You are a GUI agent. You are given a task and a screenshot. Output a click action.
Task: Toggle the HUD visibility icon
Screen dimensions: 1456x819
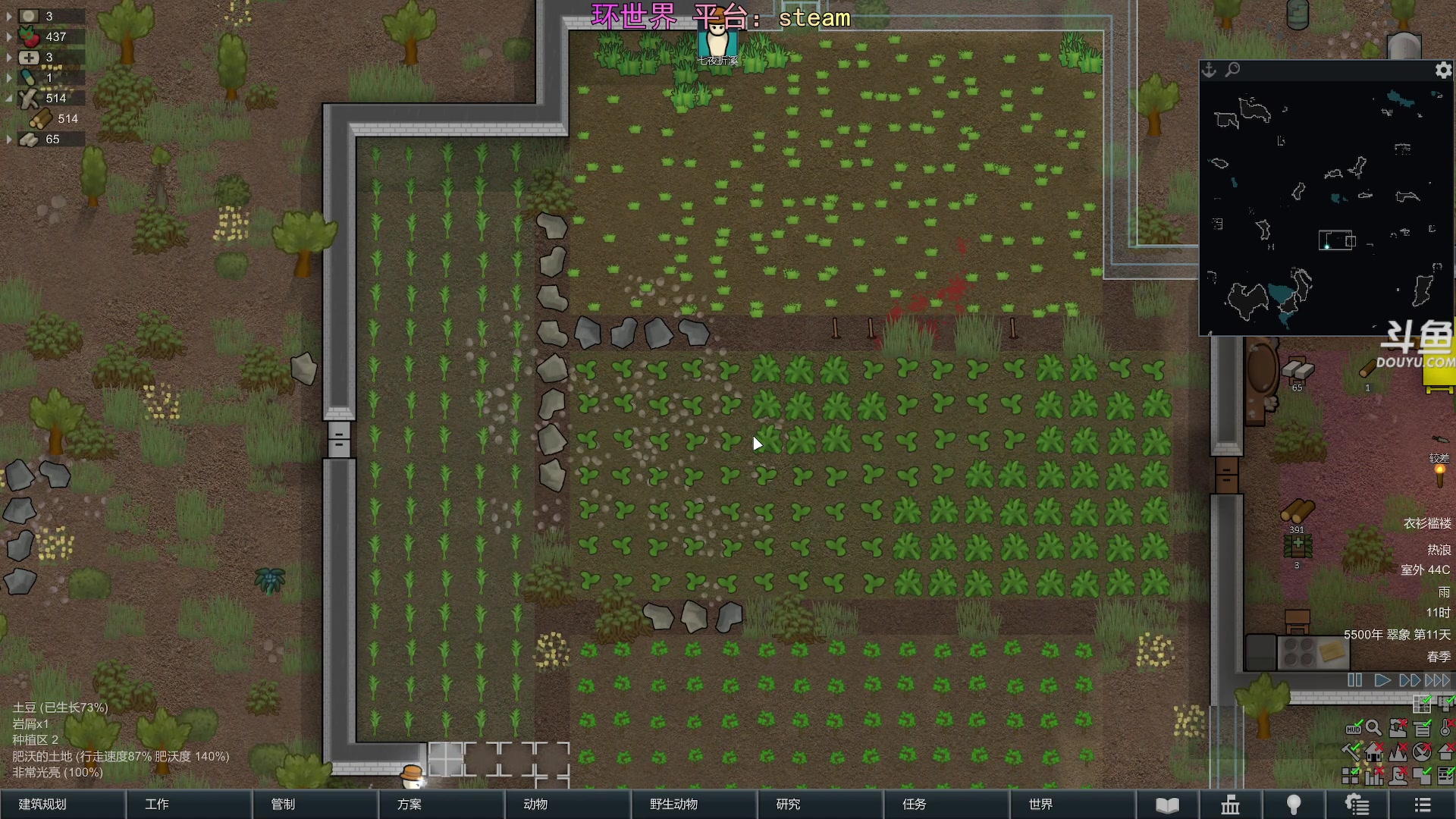tap(1354, 729)
